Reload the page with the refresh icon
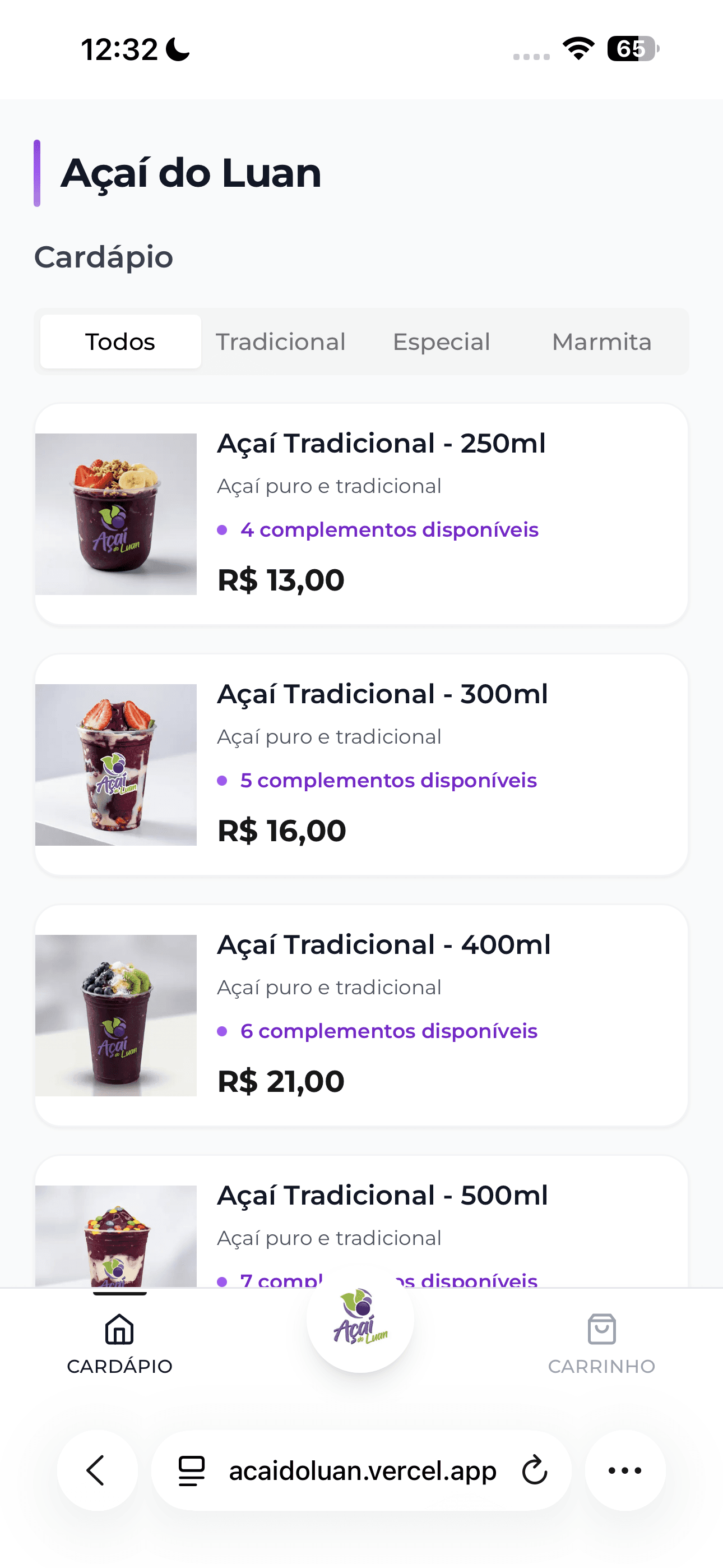This screenshot has width=723, height=1568. click(532, 1471)
